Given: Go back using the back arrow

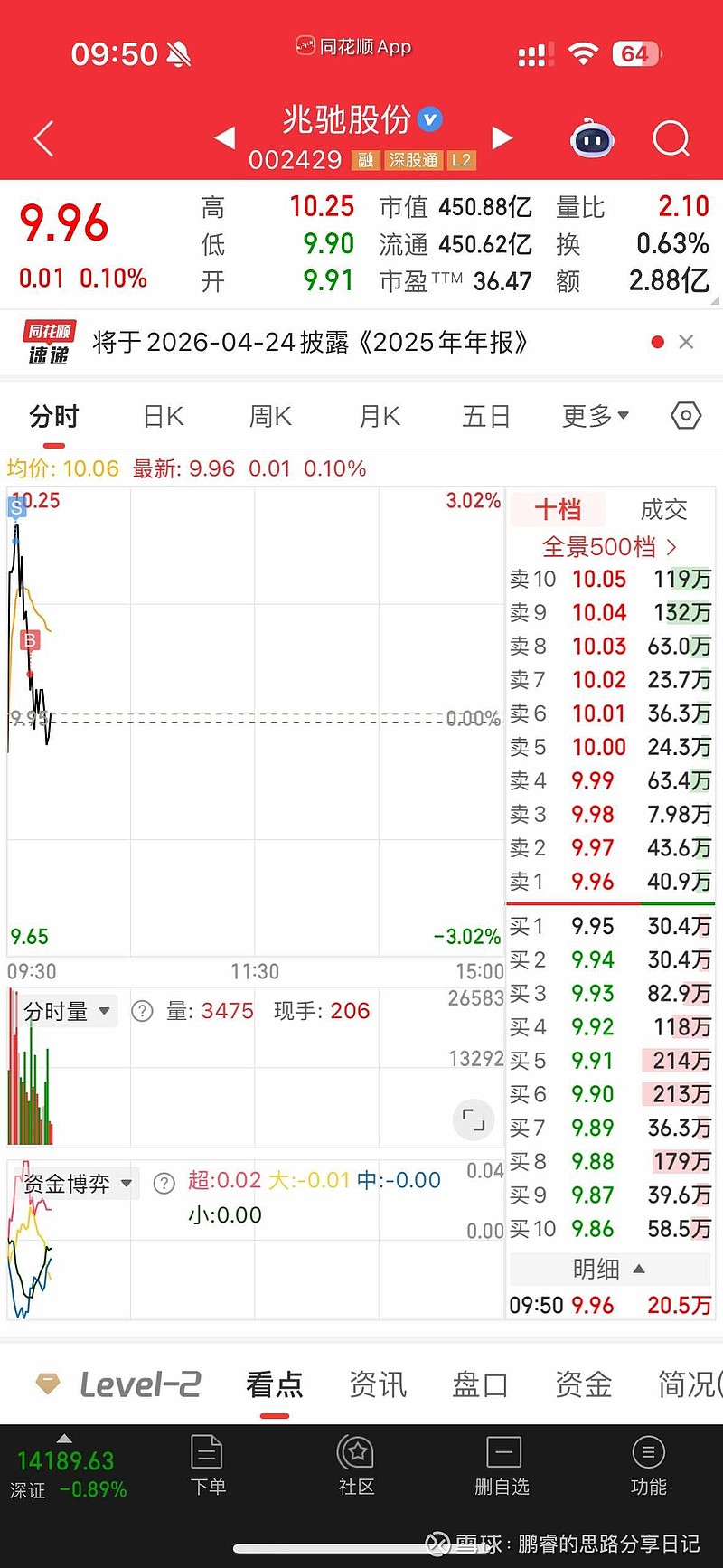Looking at the screenshot, I should point(43,137).
